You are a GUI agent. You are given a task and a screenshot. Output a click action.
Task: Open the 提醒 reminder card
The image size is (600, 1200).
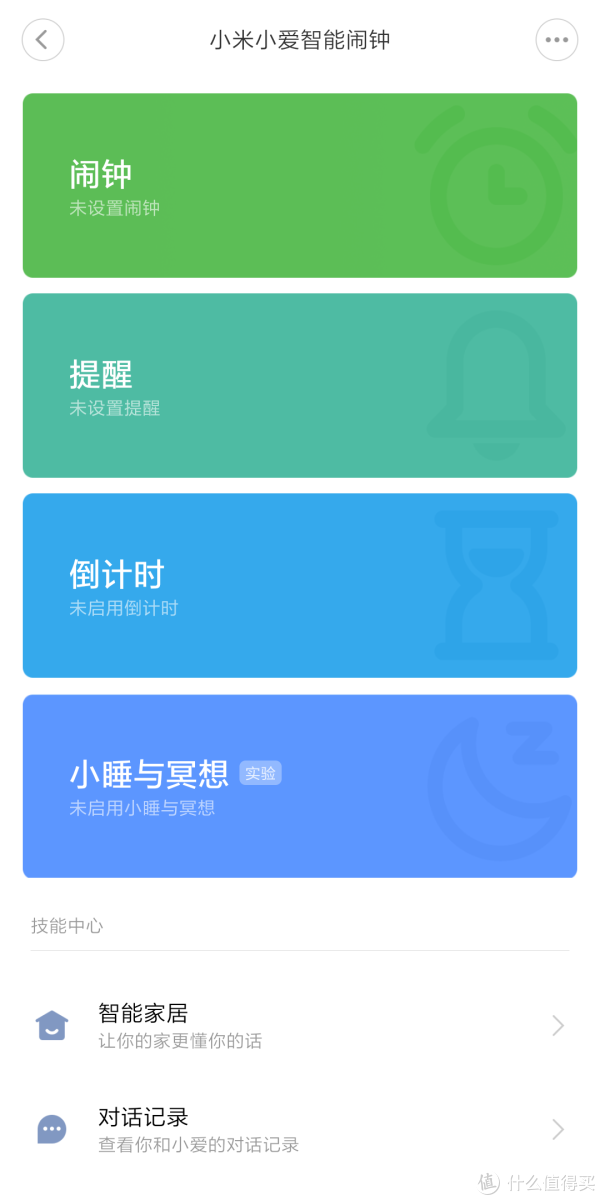(300, 386)
